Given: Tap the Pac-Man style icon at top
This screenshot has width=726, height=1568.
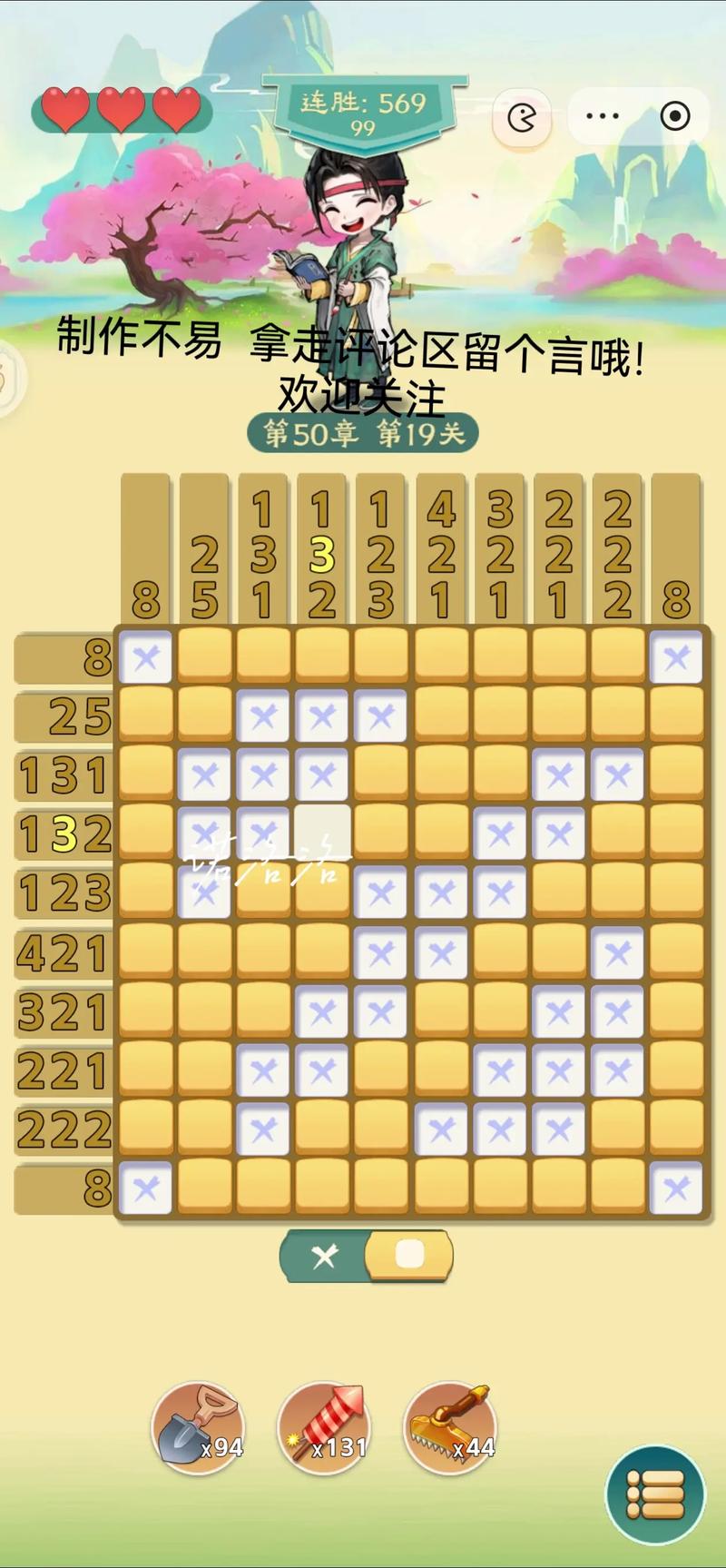Looking at the screenshot, I should 522,118.
